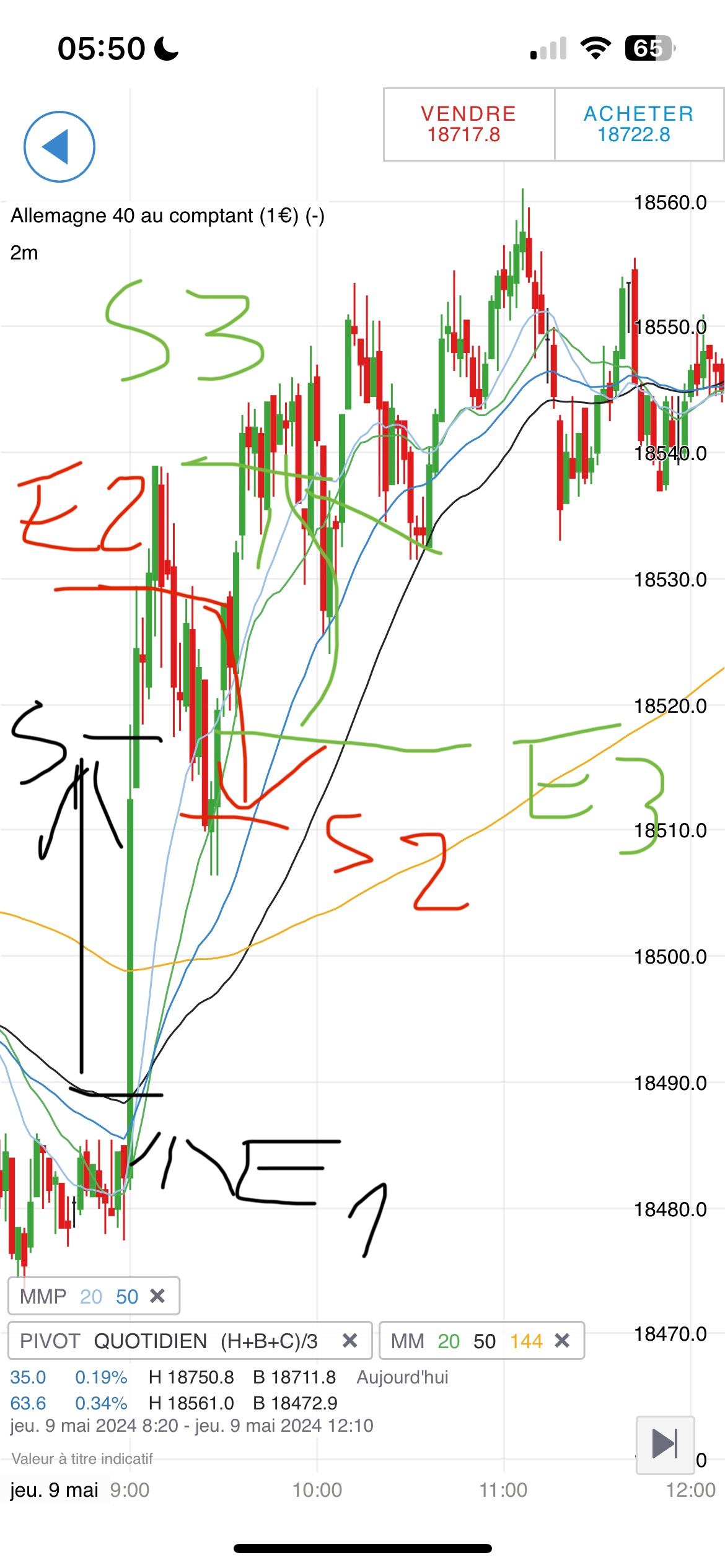Jump to the latest candle on the chart

[x=665, y=1444]
